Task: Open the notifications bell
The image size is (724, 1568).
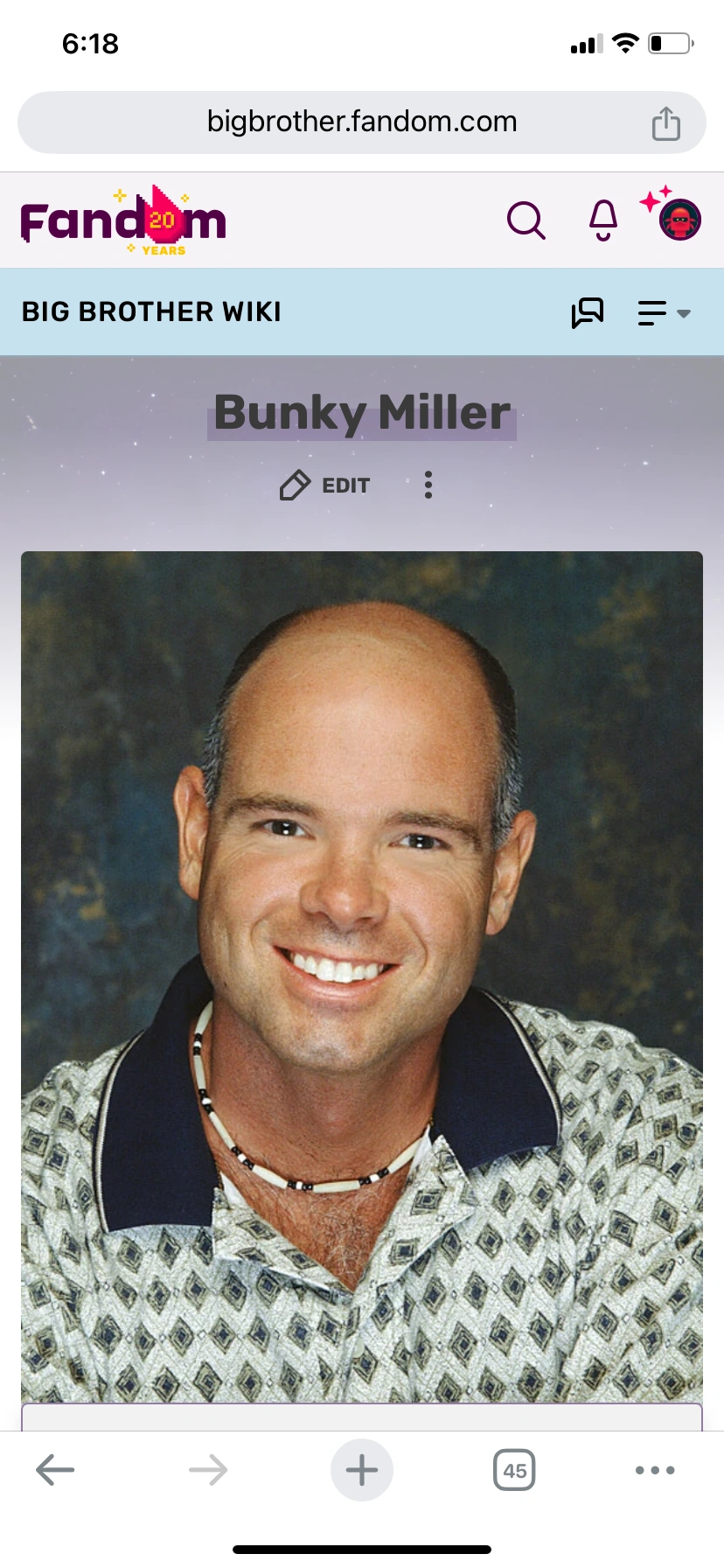Action: pyautogui.click(x=603, y=220)
